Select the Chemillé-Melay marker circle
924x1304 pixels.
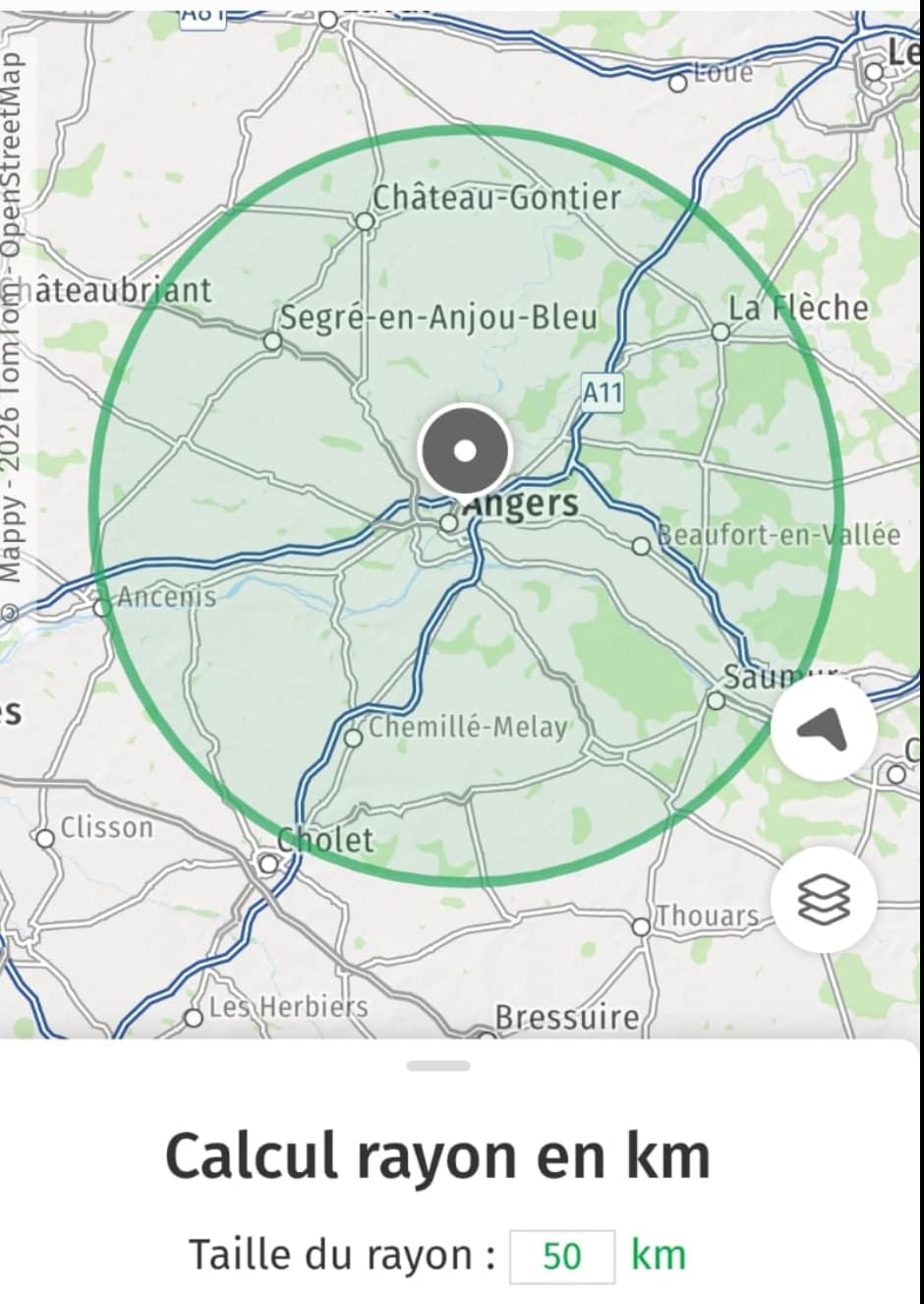(x=356, y=739)
